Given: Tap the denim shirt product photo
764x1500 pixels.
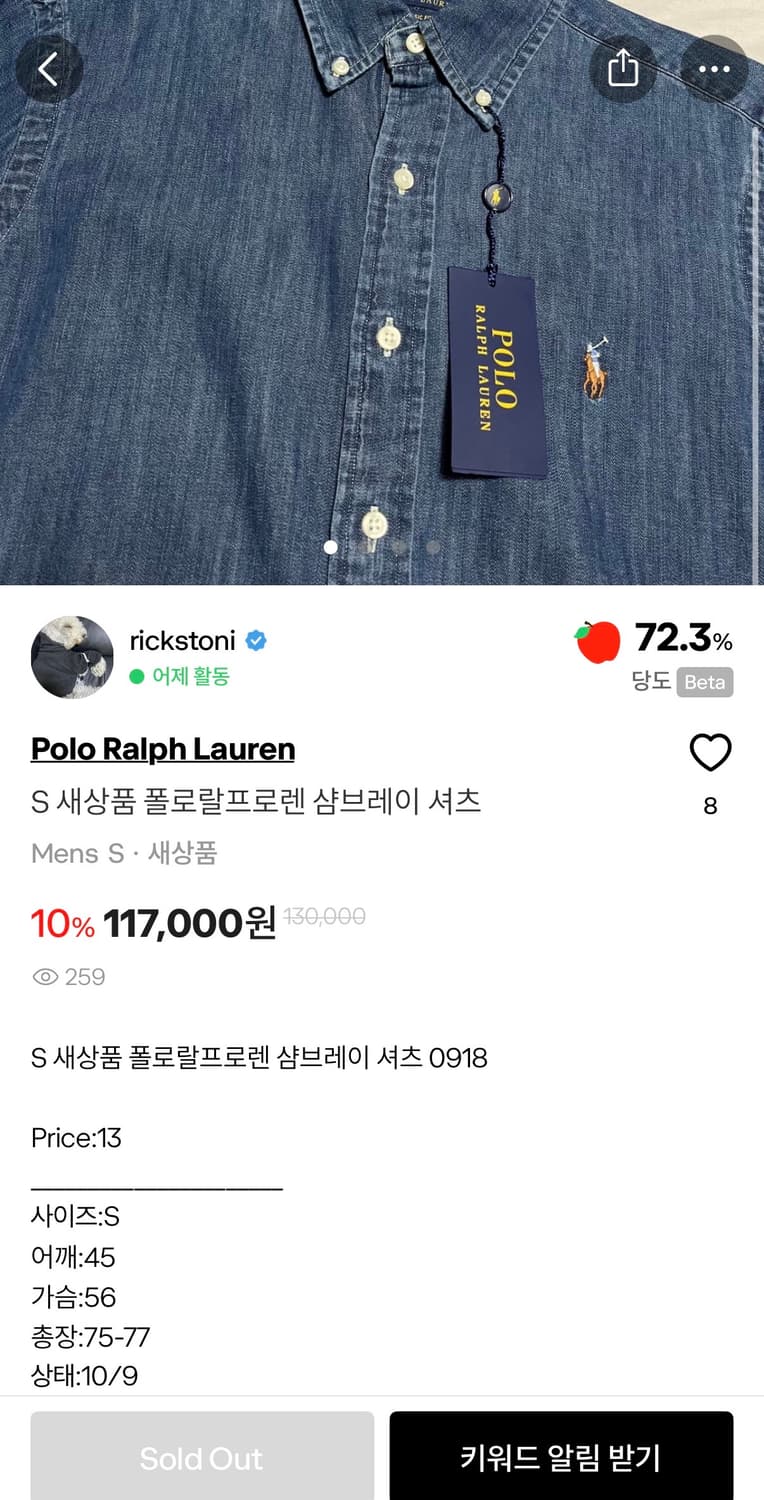Looking at the screenshot, I should pos(382,290).
